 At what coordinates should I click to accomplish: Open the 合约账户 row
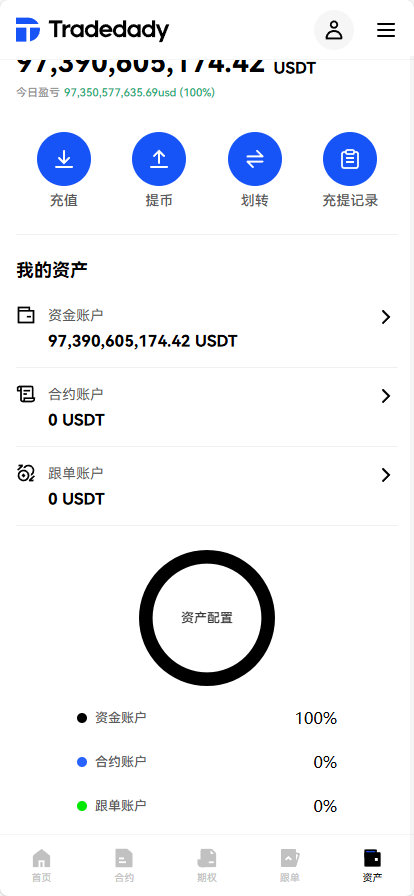click(207, 407)
